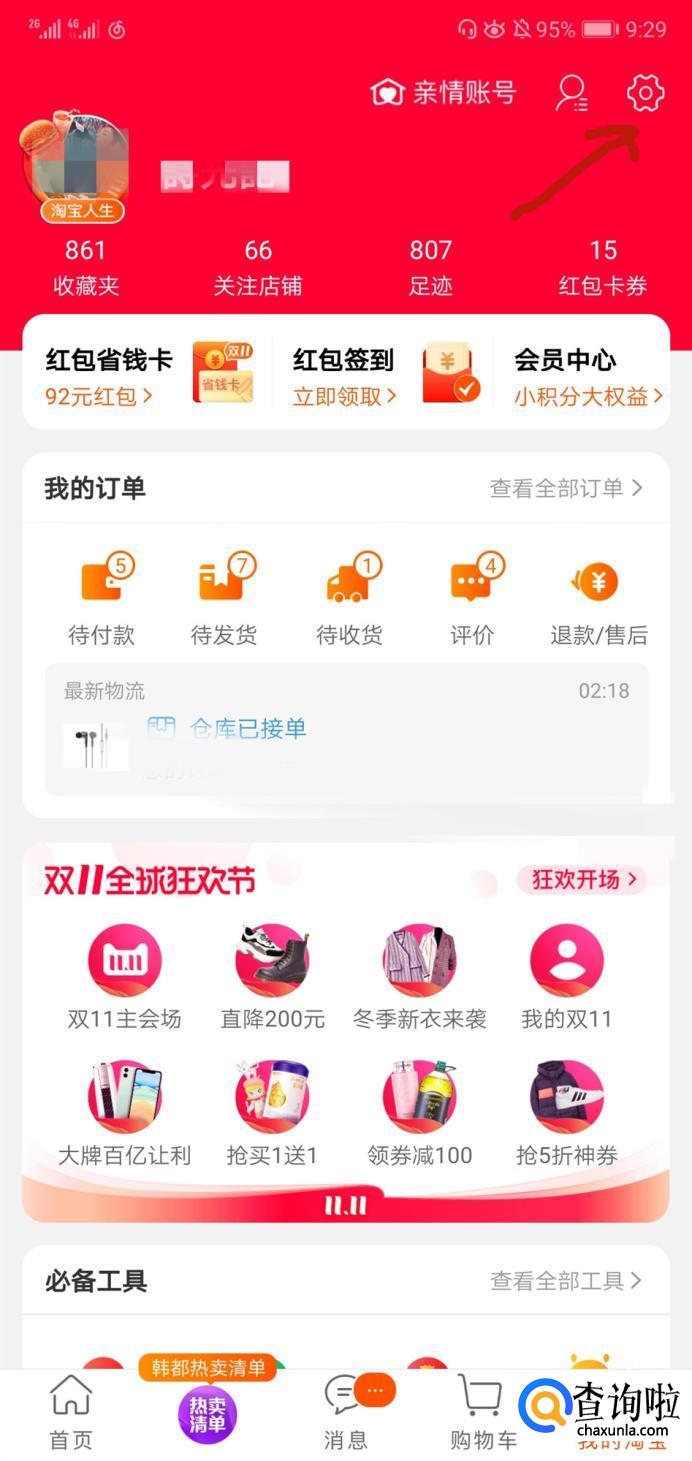
Task: Open 亲情账号 family account
Action: (443, 93)
